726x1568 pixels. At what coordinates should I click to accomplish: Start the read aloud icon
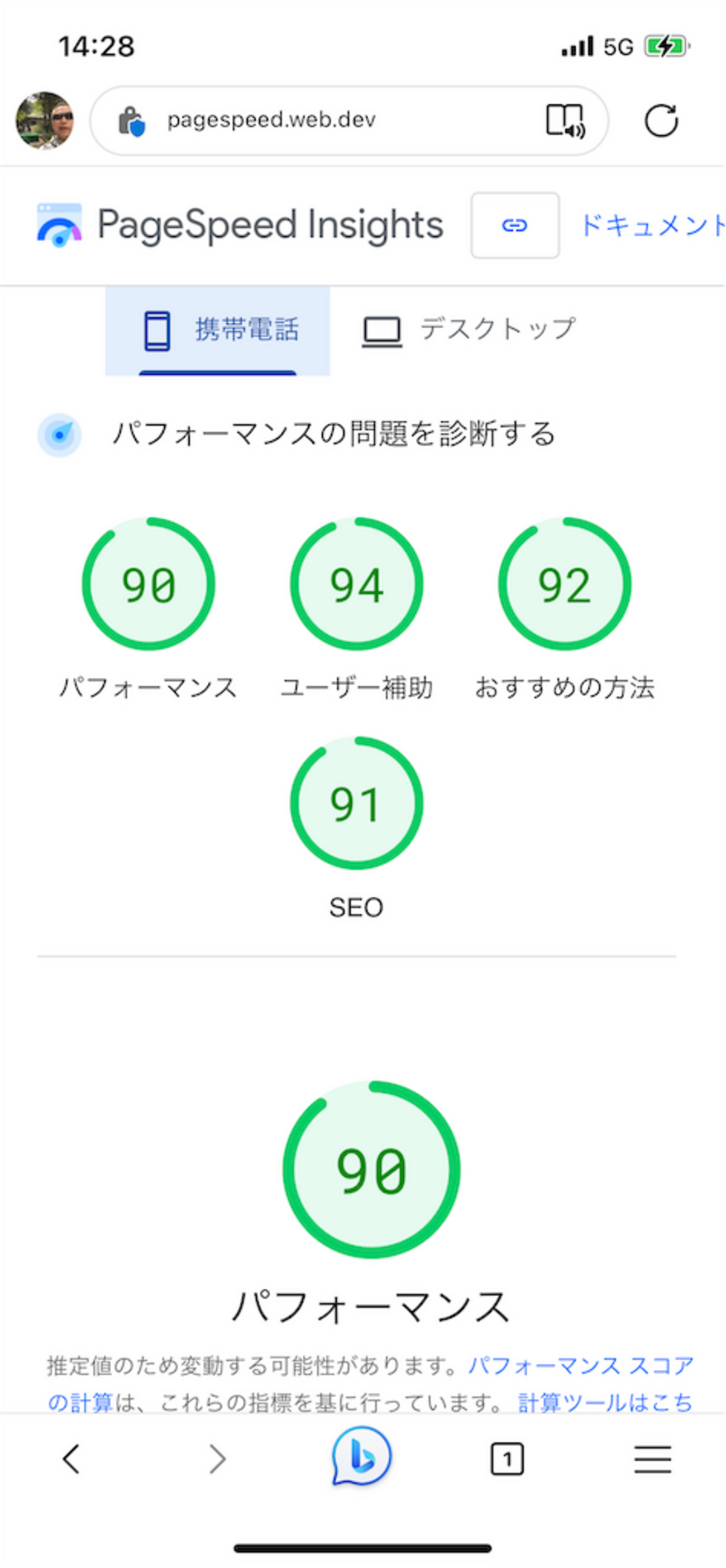(565, 121)
